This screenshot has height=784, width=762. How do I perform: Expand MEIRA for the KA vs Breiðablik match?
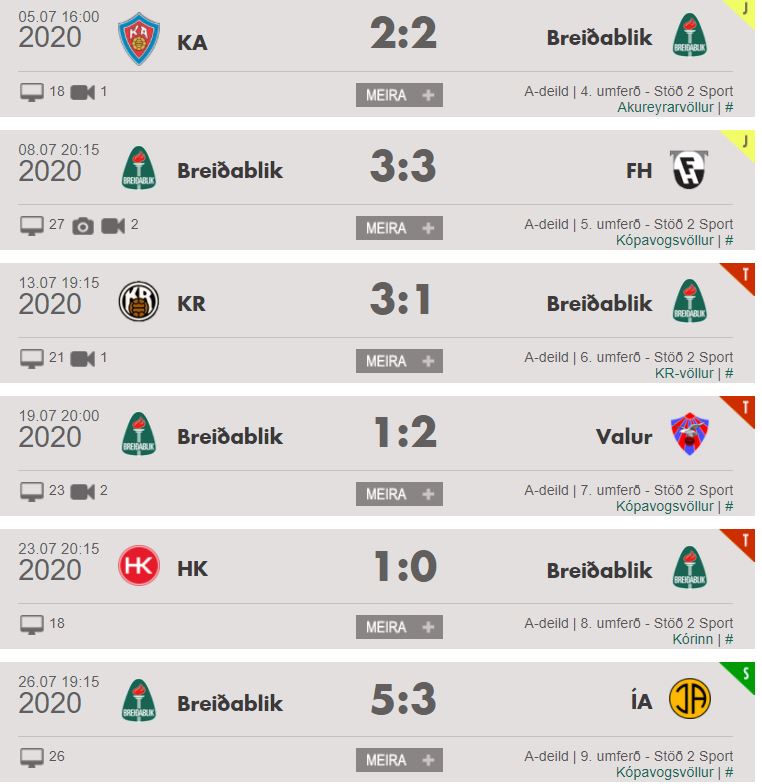click(399, 95)
